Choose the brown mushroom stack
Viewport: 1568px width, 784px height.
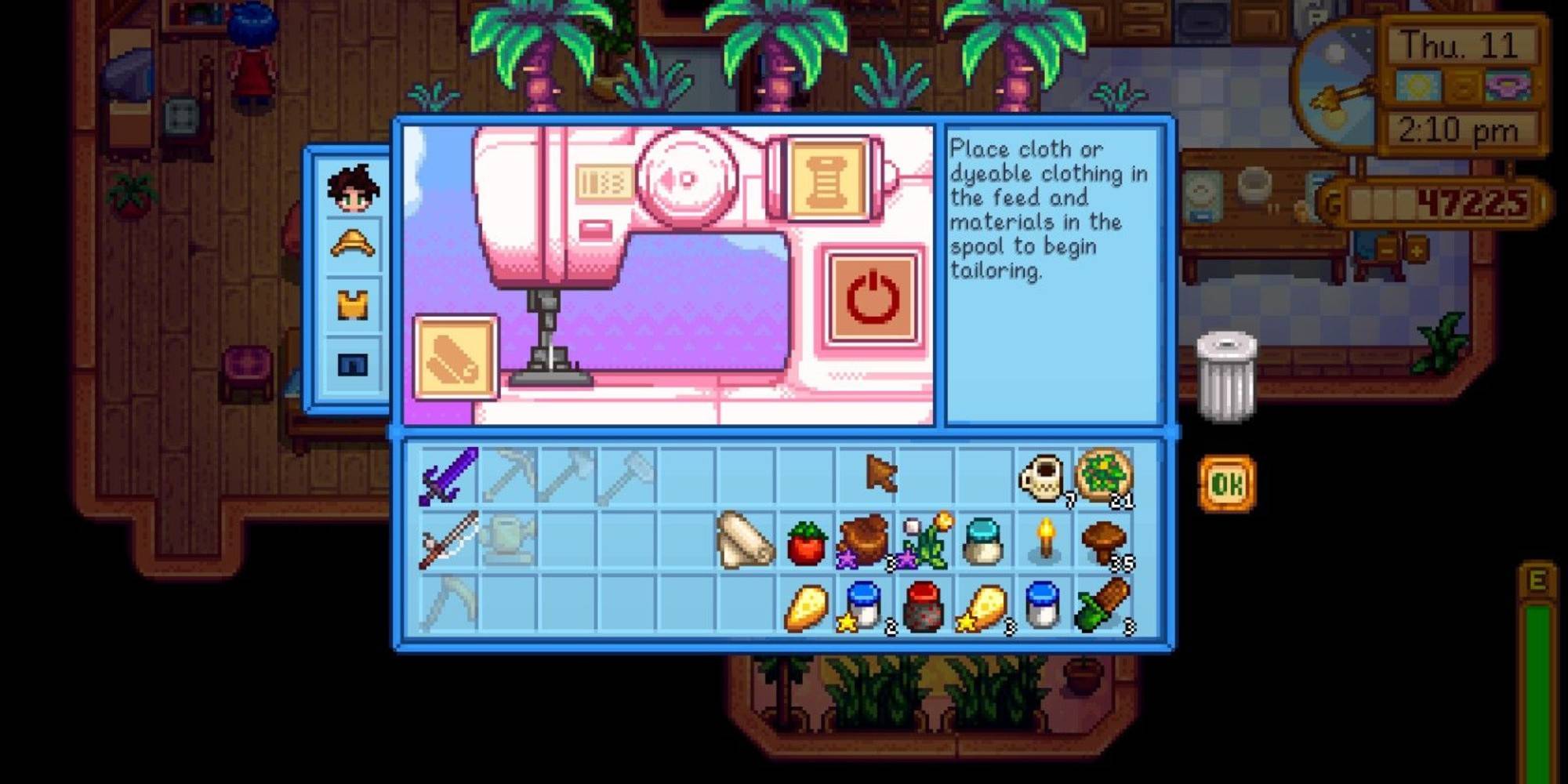coord(1104,541)
